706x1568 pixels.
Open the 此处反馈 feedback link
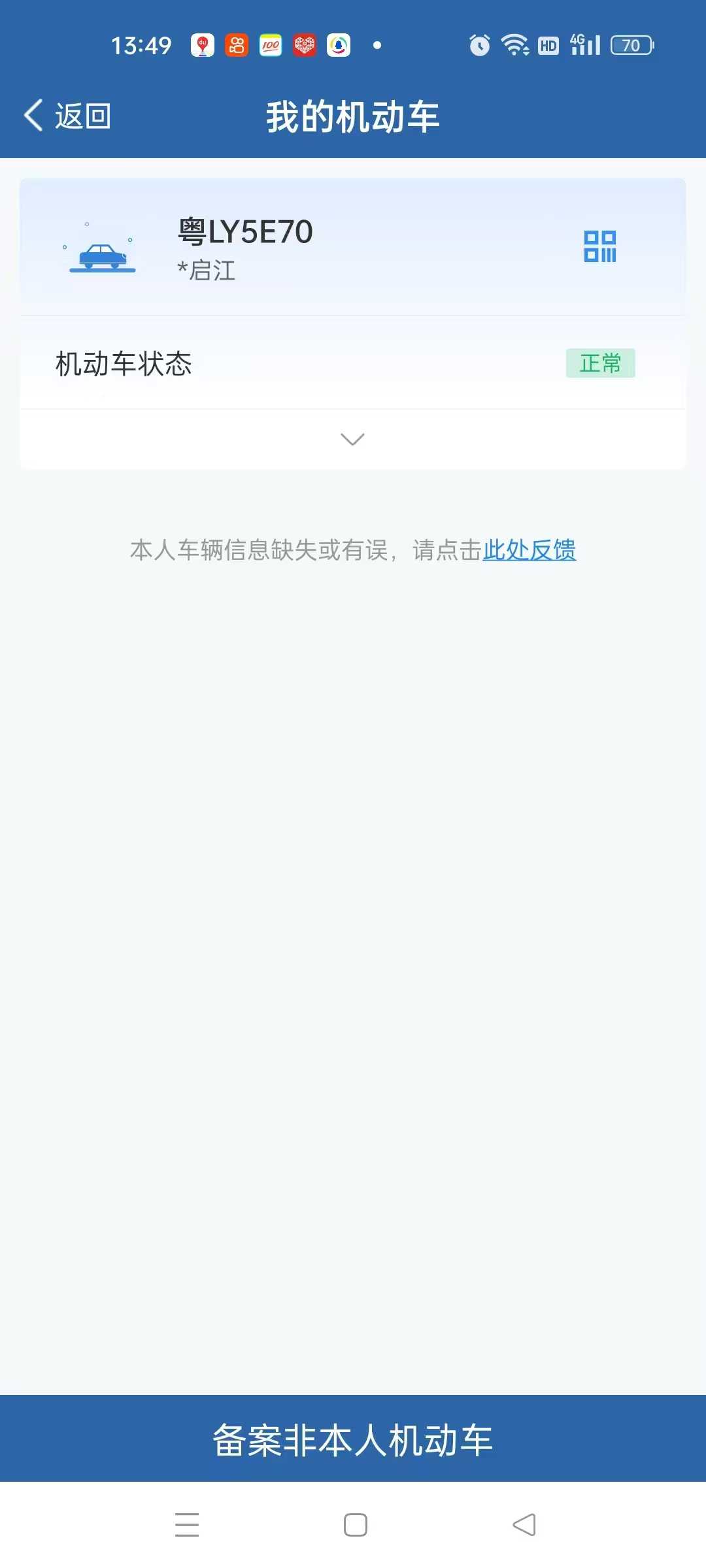point(530,552)
